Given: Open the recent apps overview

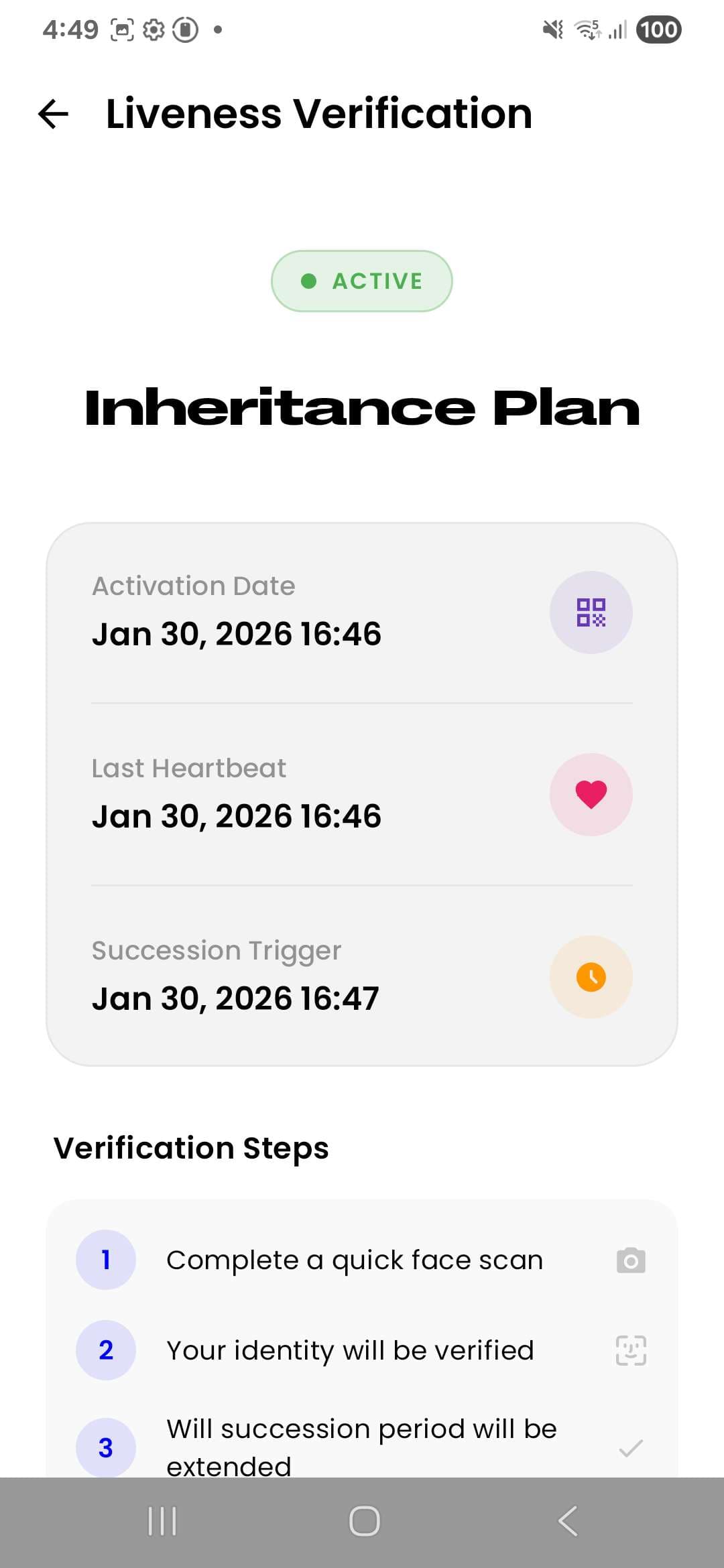Looking at the screenshot, I should [162, 1520].
